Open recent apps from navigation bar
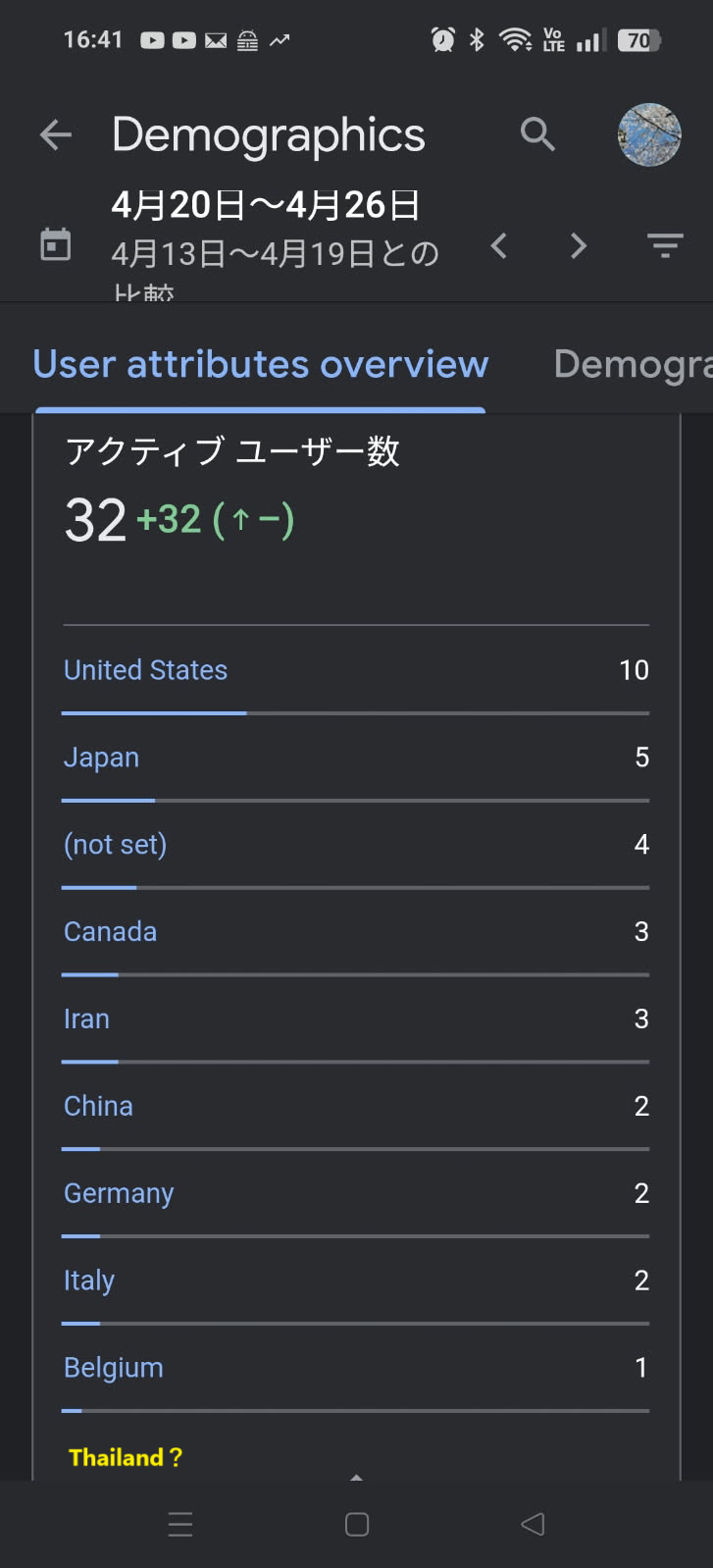Image resolution: width=713 pixels, height=1568 pixels. pos(180,1524)
